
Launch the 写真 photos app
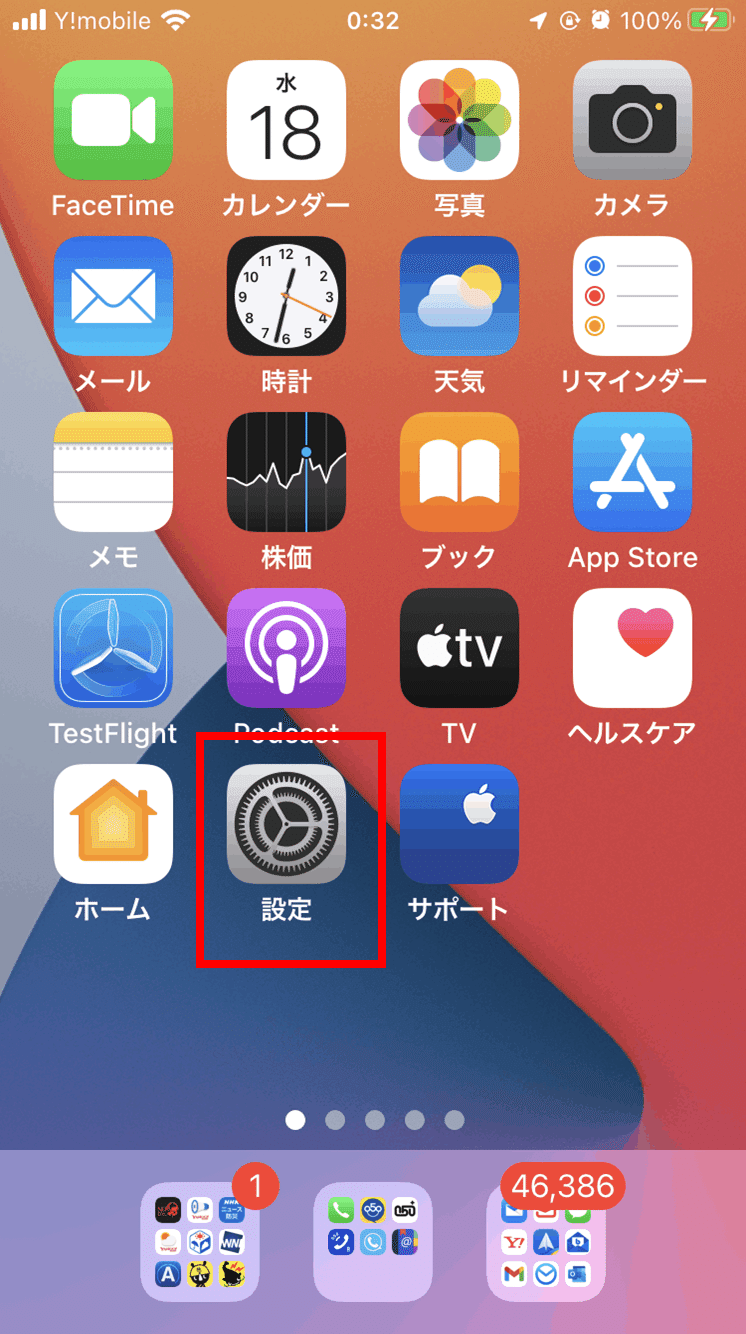459,120
